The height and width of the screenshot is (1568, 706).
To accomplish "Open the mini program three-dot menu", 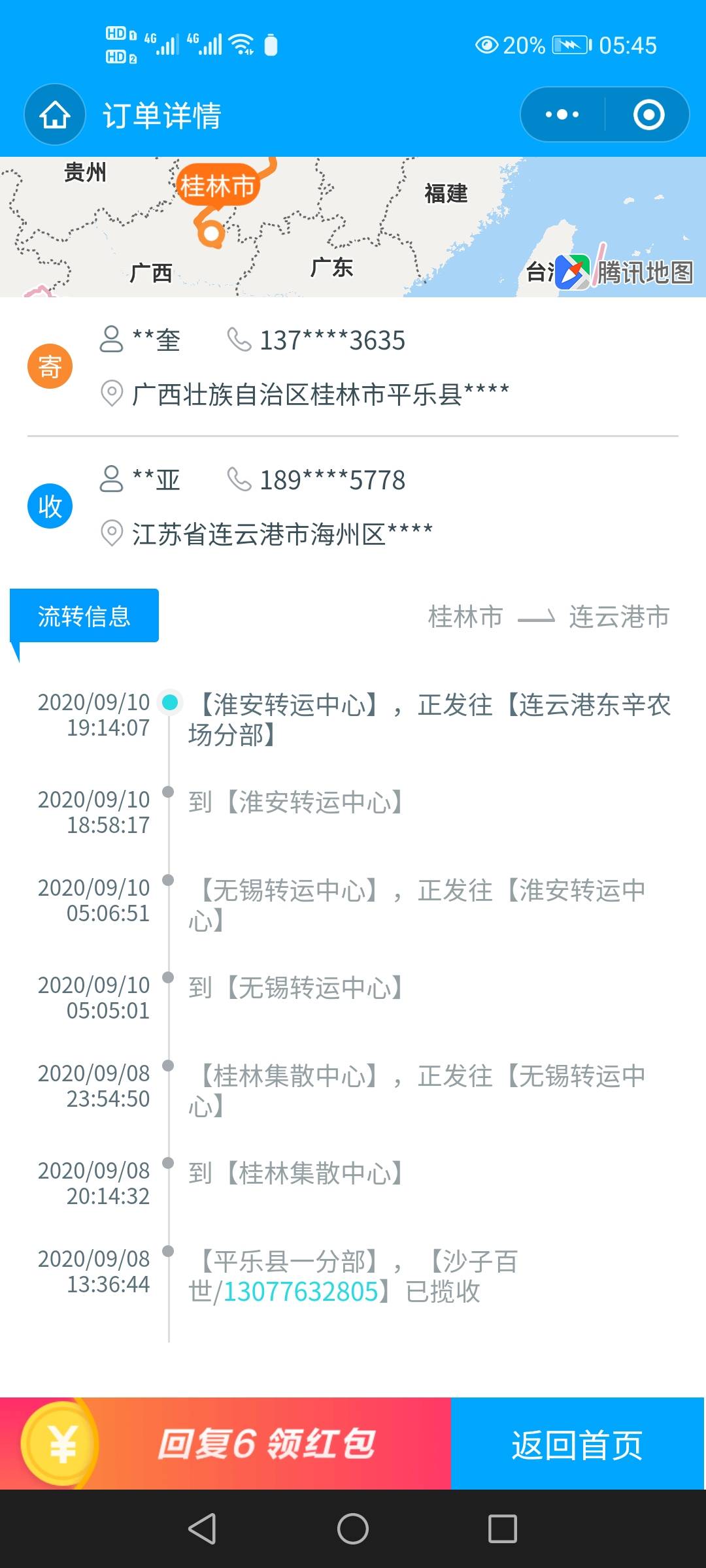I will 562,115.
